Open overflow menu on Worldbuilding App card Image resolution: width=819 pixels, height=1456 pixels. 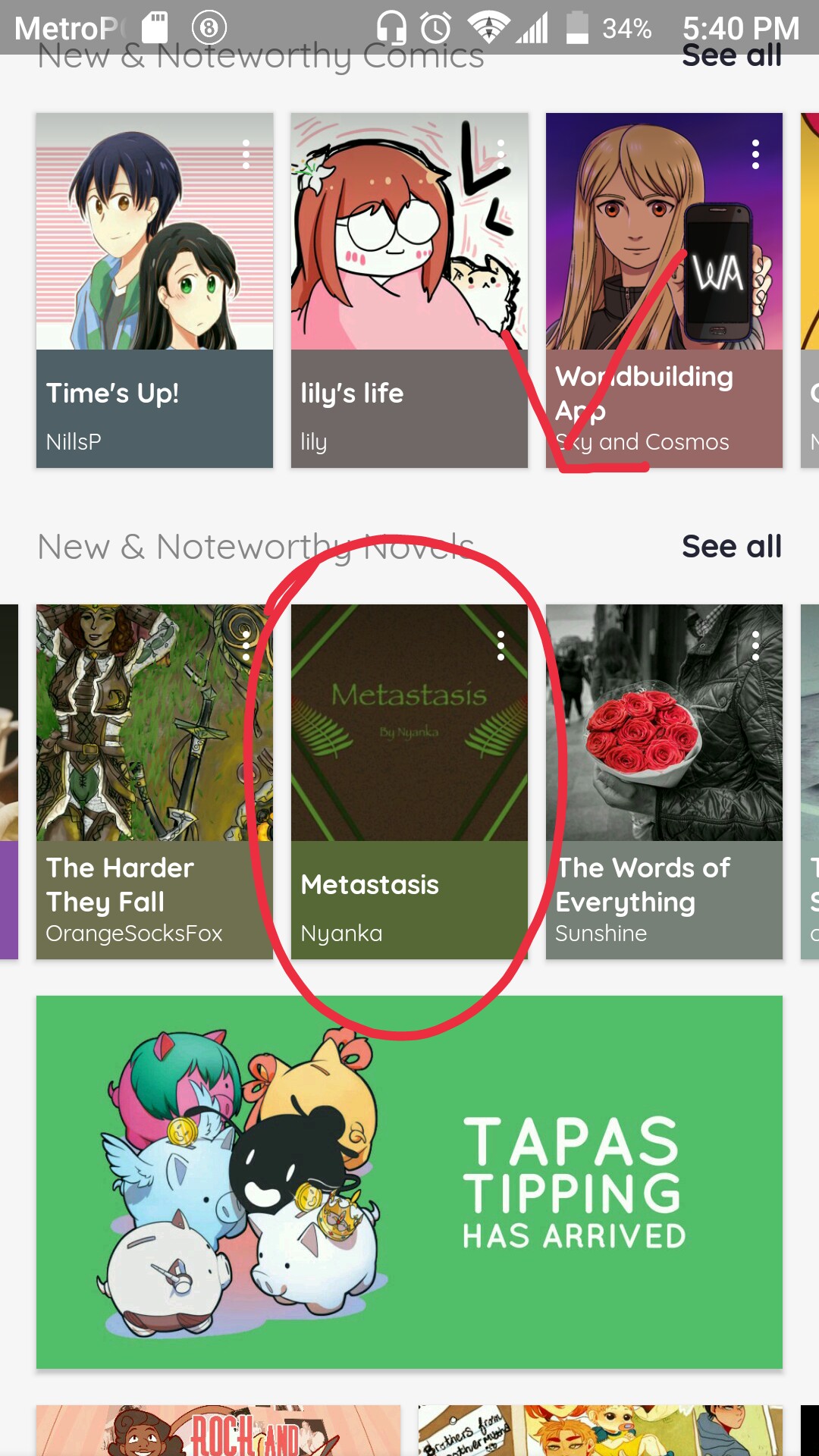pyautogui.click(x=755, y=155)
